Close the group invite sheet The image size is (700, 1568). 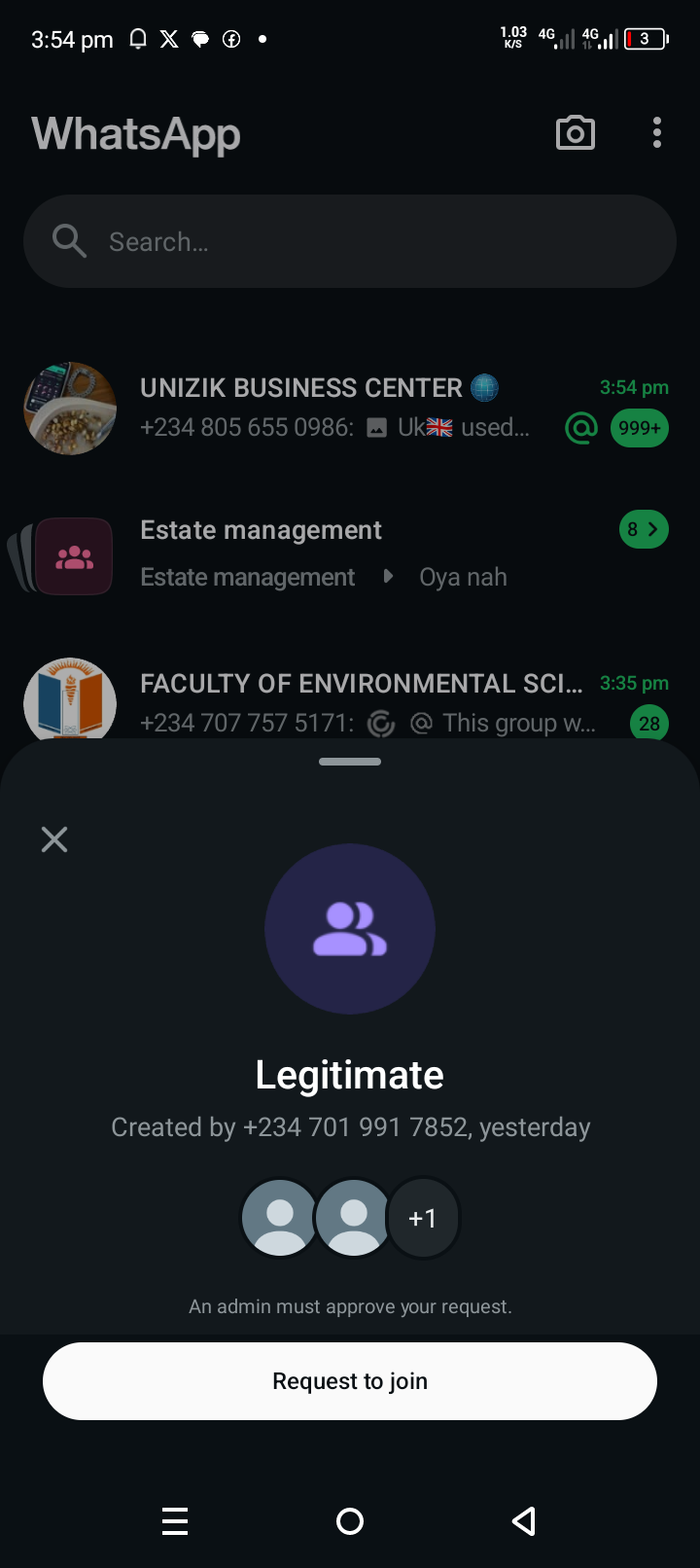click(54, 839)
